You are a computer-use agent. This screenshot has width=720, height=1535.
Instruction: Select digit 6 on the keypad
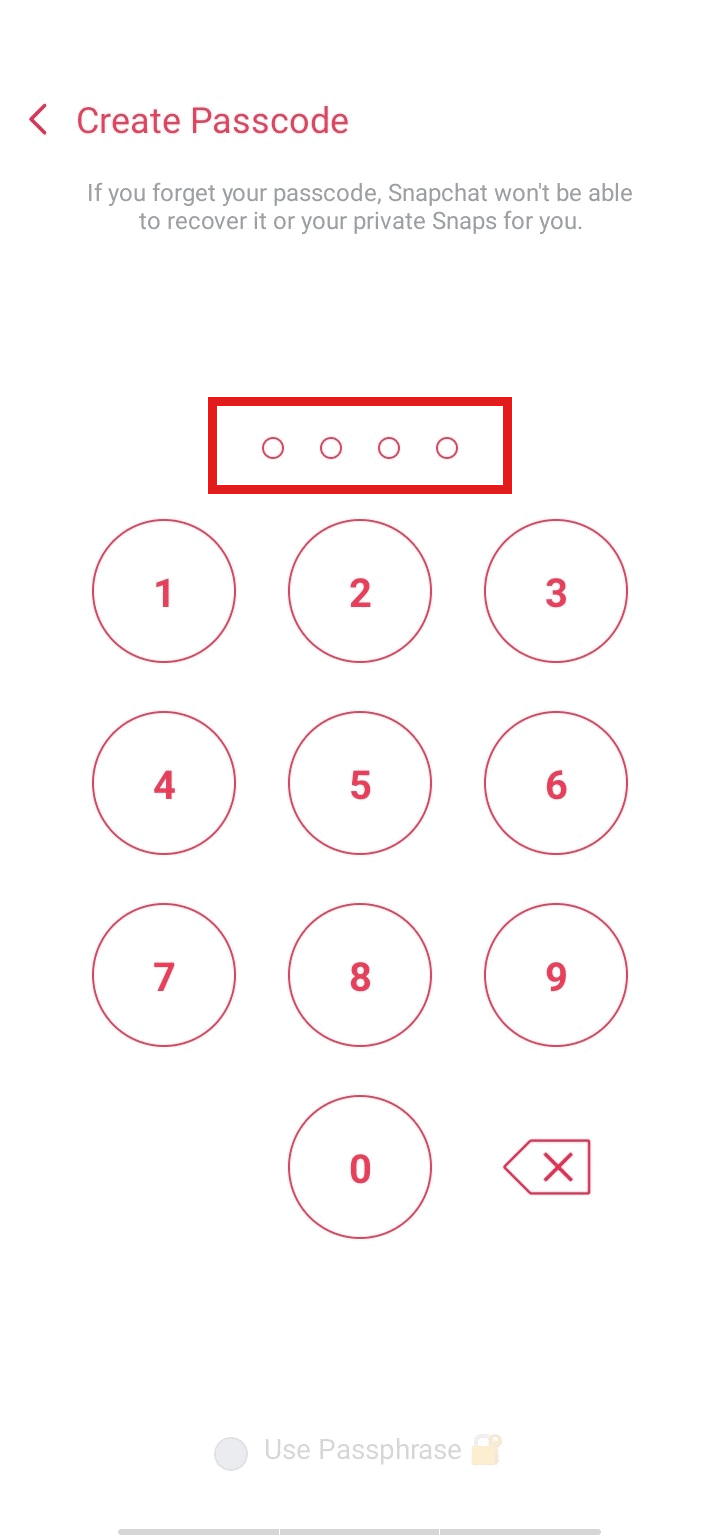tap(556, 783)
